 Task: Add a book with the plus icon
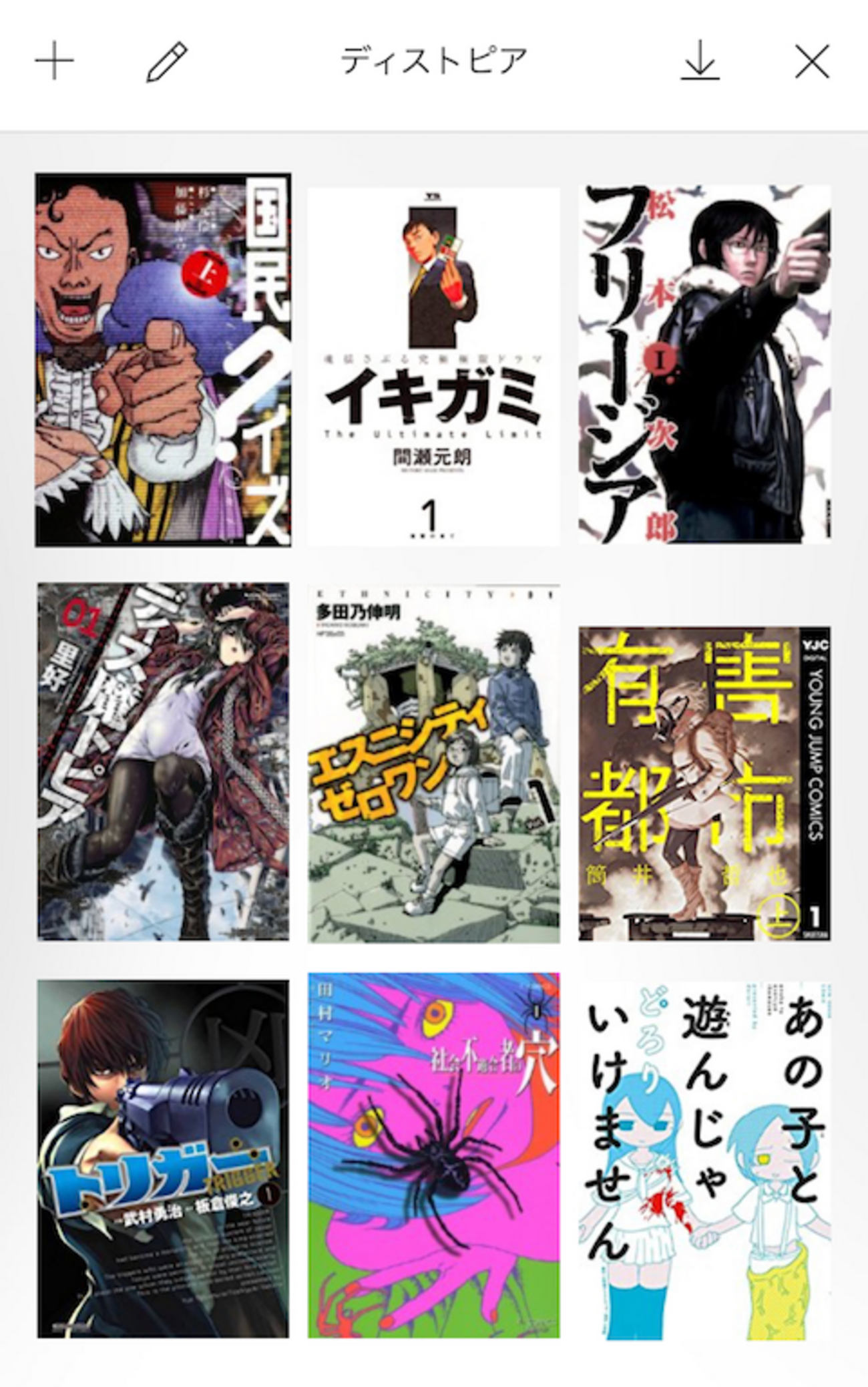pyautogui.click(x=55, y=61)
